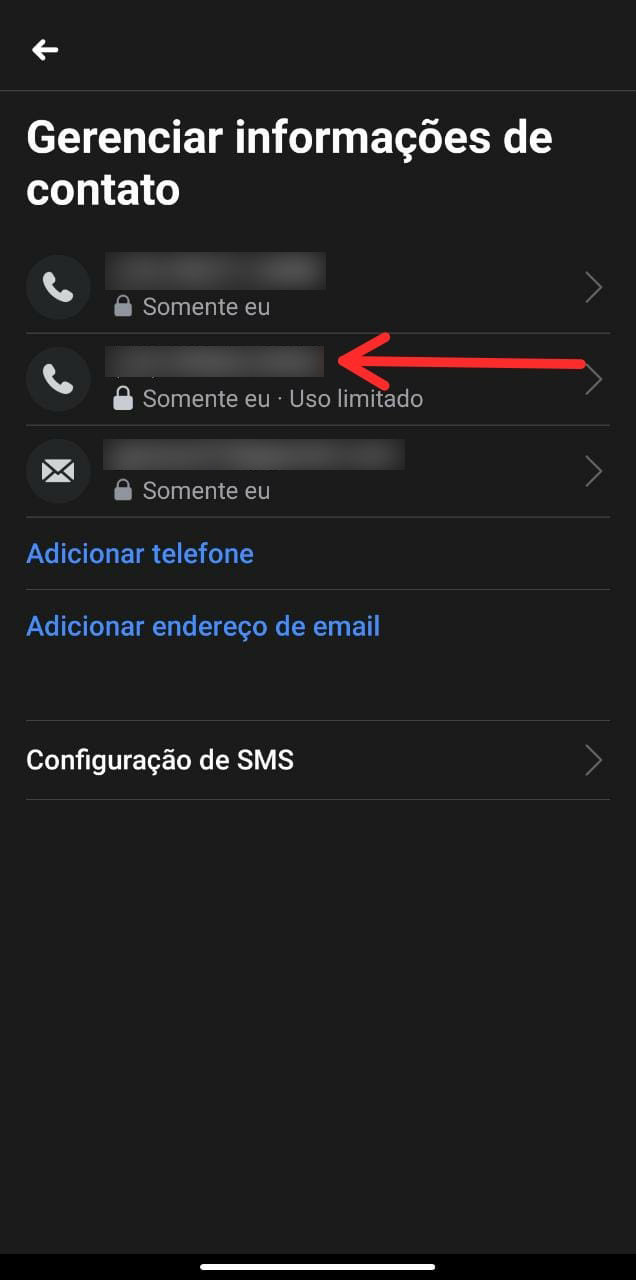Tap Adicionar telefone link
This screenshot has height=1280, width=636.
[x=140, y=554]
